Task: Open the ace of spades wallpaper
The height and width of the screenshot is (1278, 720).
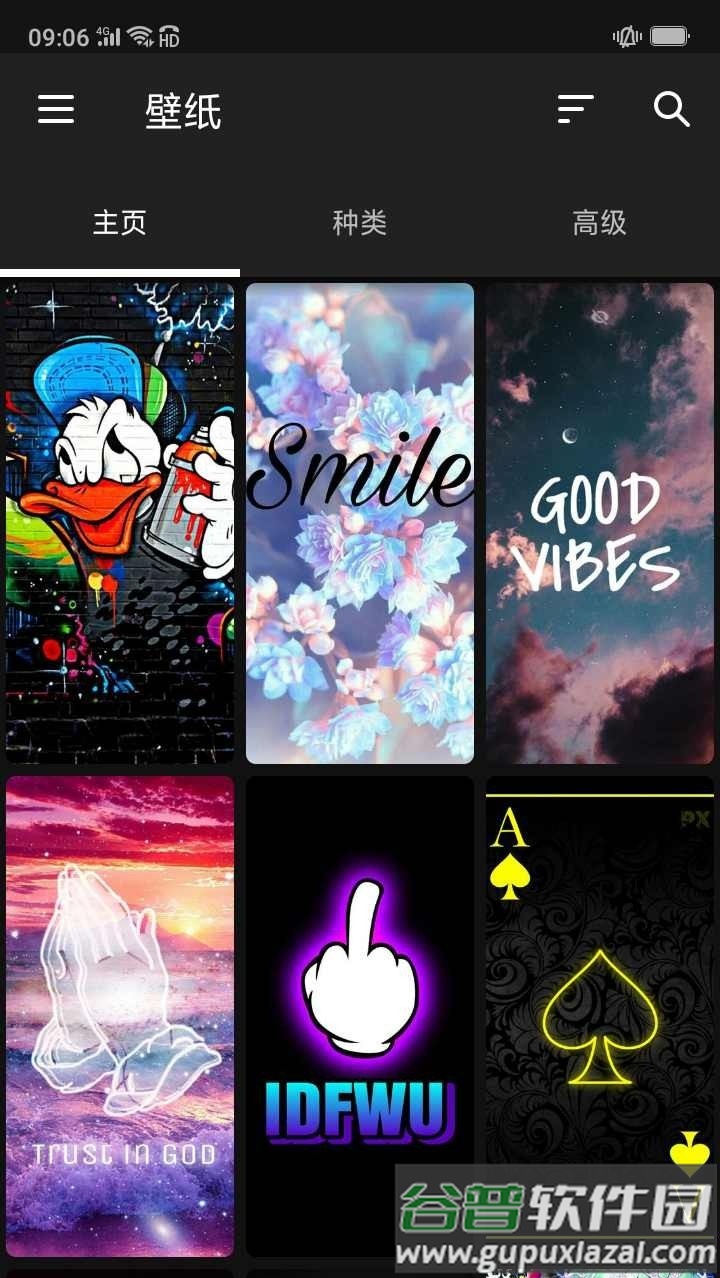Action: [600, 980]
